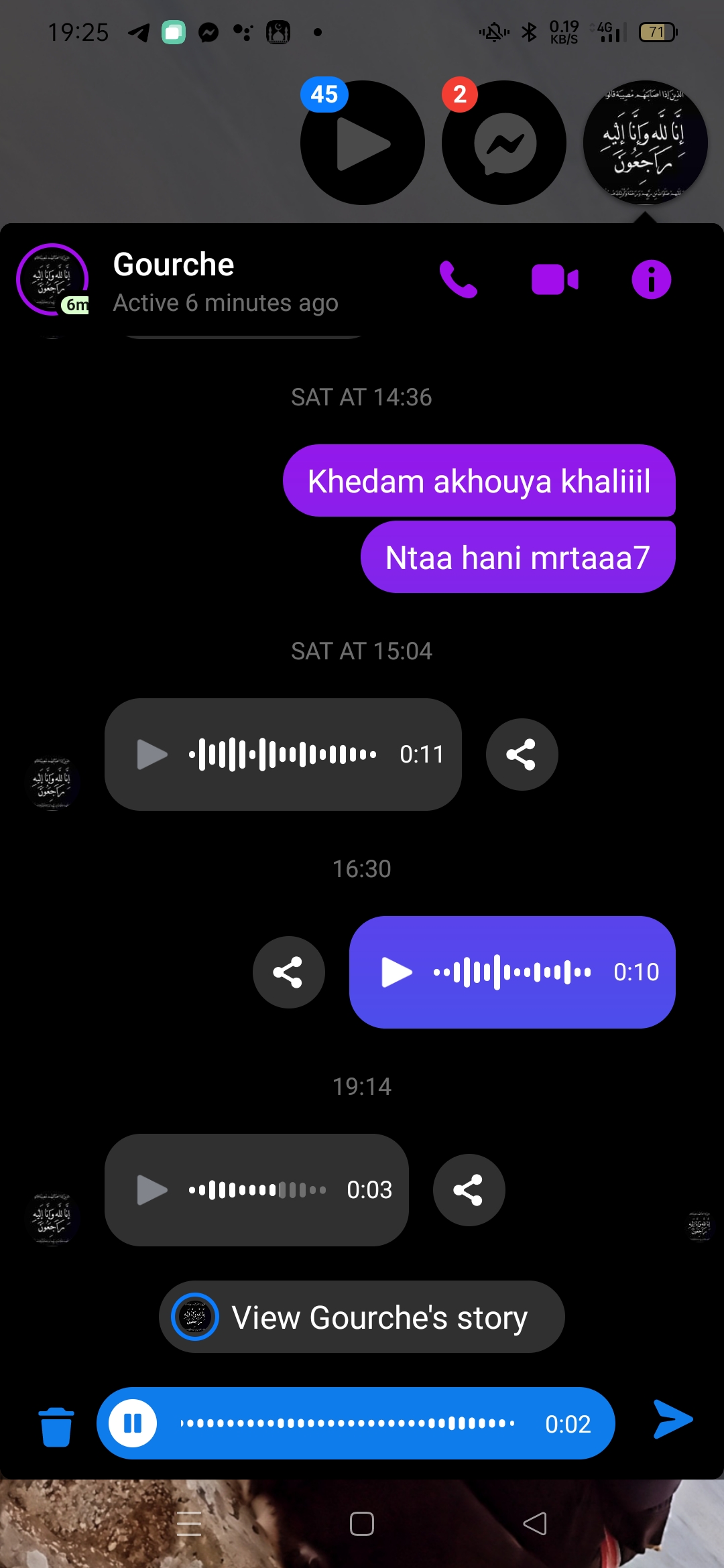The image size is (724, 1568).
Task: Go back using system navigation
Action: (535, 1523)
